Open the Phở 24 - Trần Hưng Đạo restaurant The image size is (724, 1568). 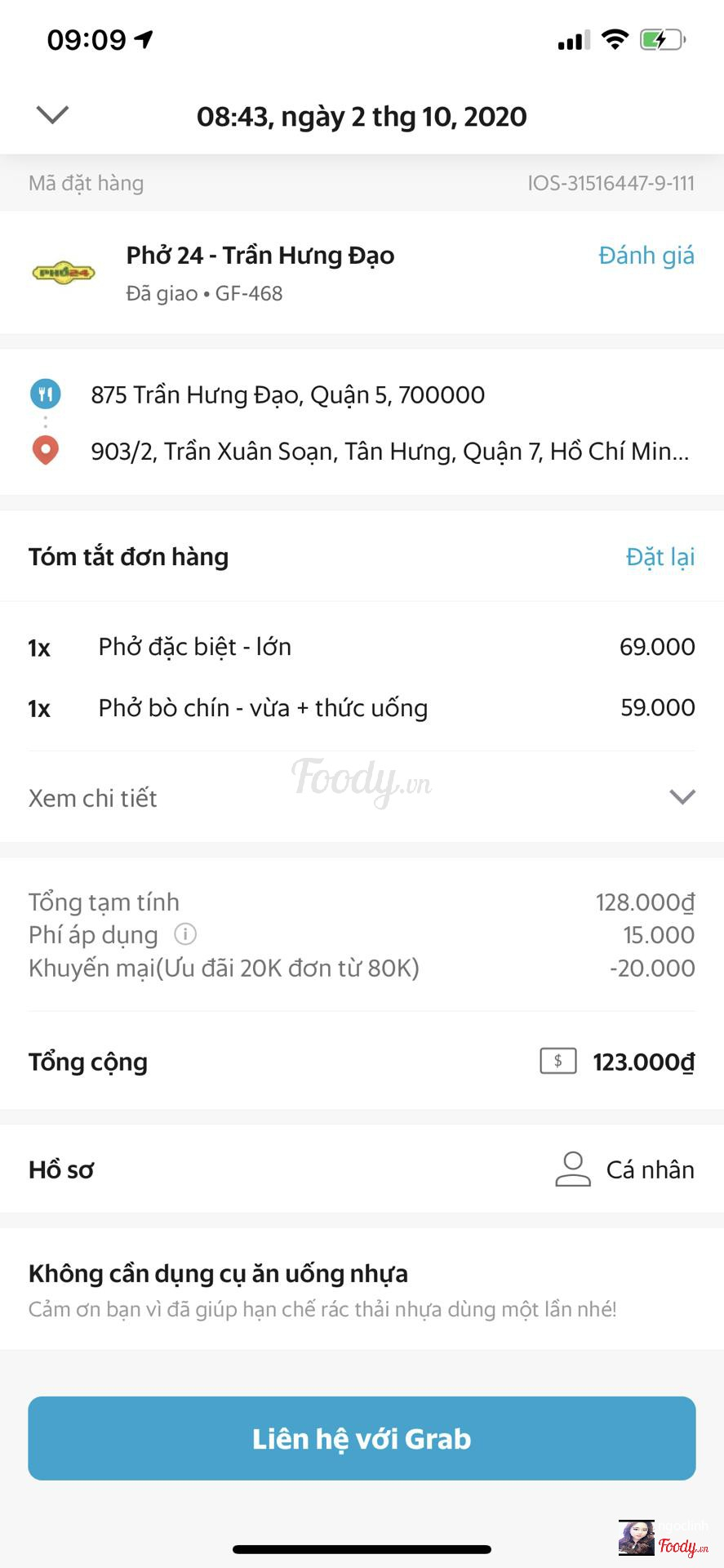[260, 256]
